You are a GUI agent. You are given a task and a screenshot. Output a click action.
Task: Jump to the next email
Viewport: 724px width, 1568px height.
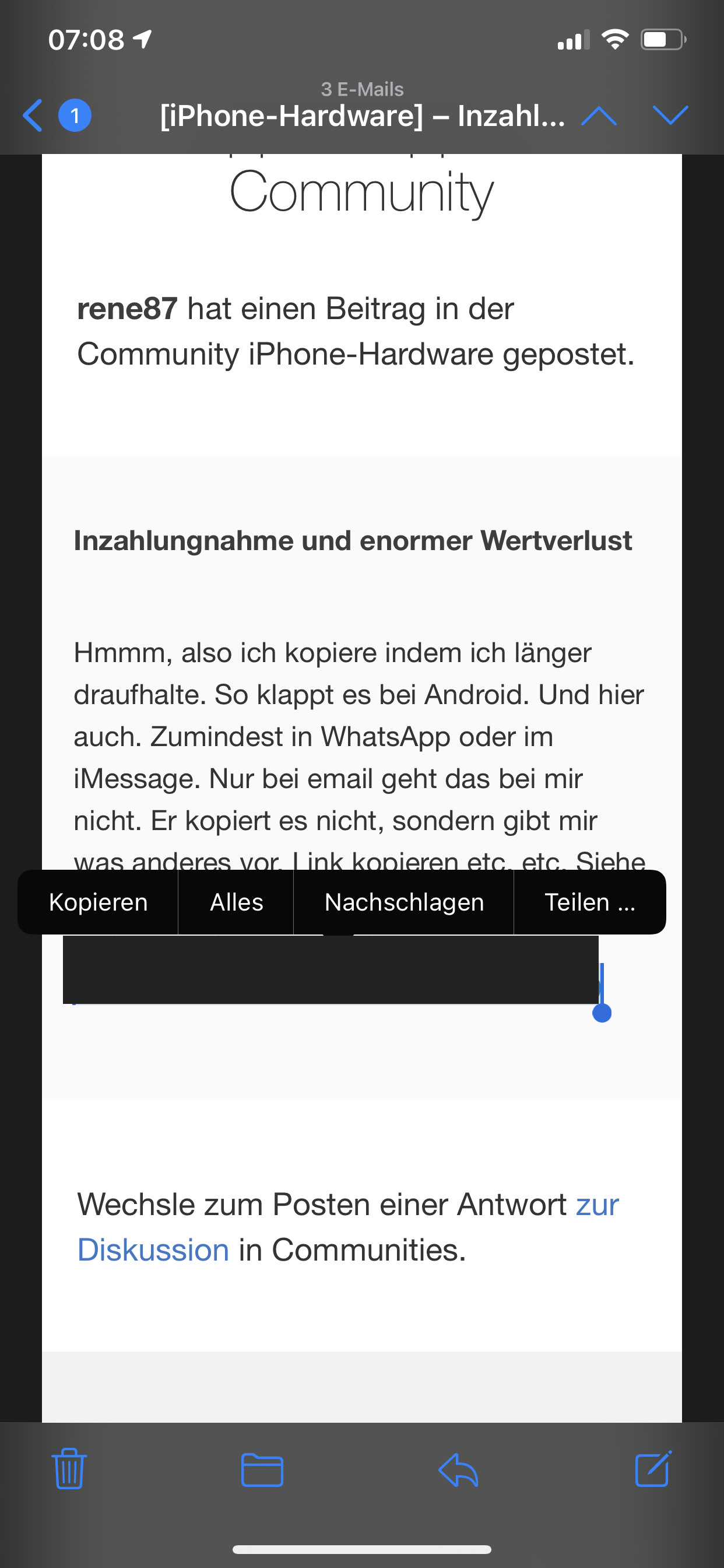(x=670, y=115)
